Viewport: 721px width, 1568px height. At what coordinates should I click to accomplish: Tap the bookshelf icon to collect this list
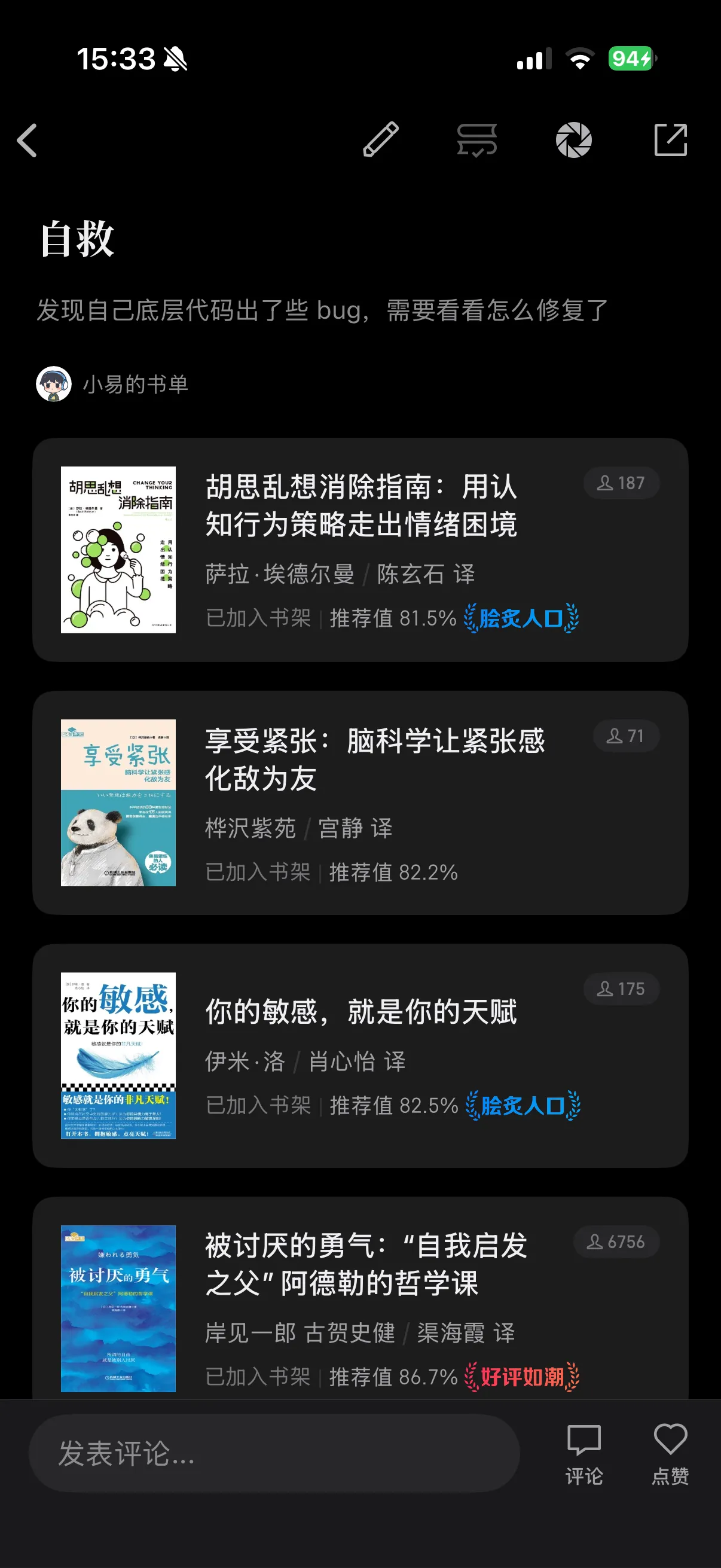[x=476, y=140]
